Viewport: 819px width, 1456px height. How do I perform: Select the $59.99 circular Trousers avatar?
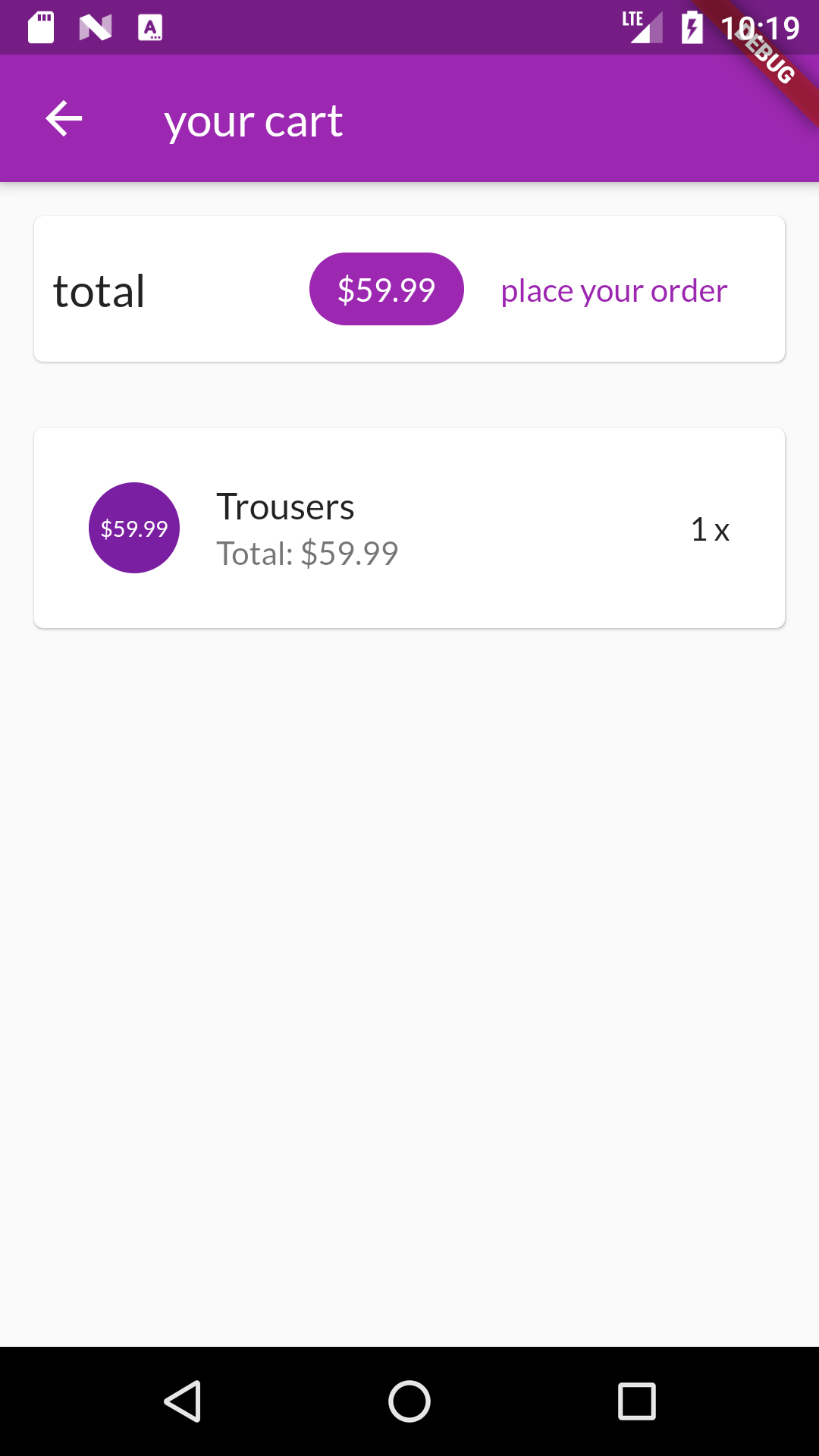pos(134,527)
